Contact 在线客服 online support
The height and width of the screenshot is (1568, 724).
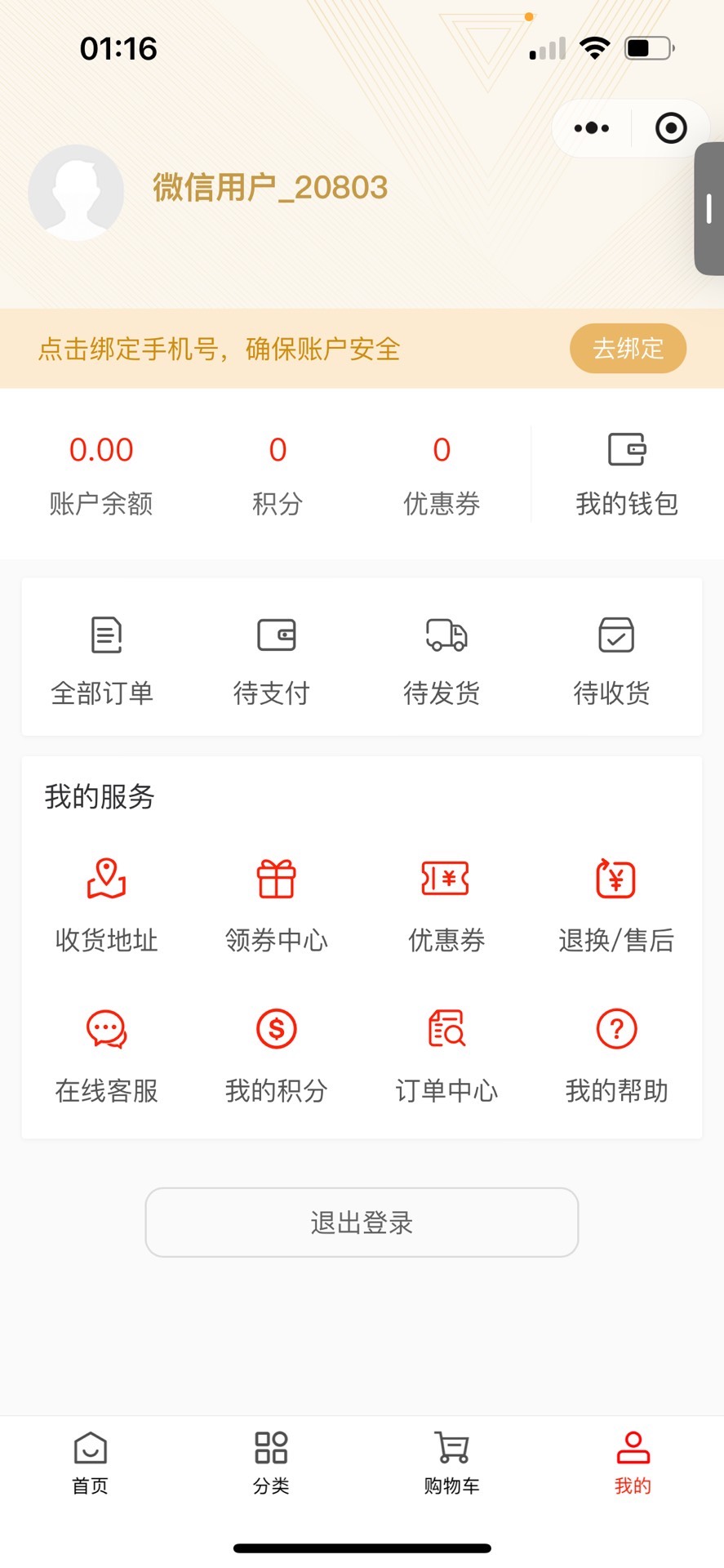pyautogui.click(x=106, y=1055)
